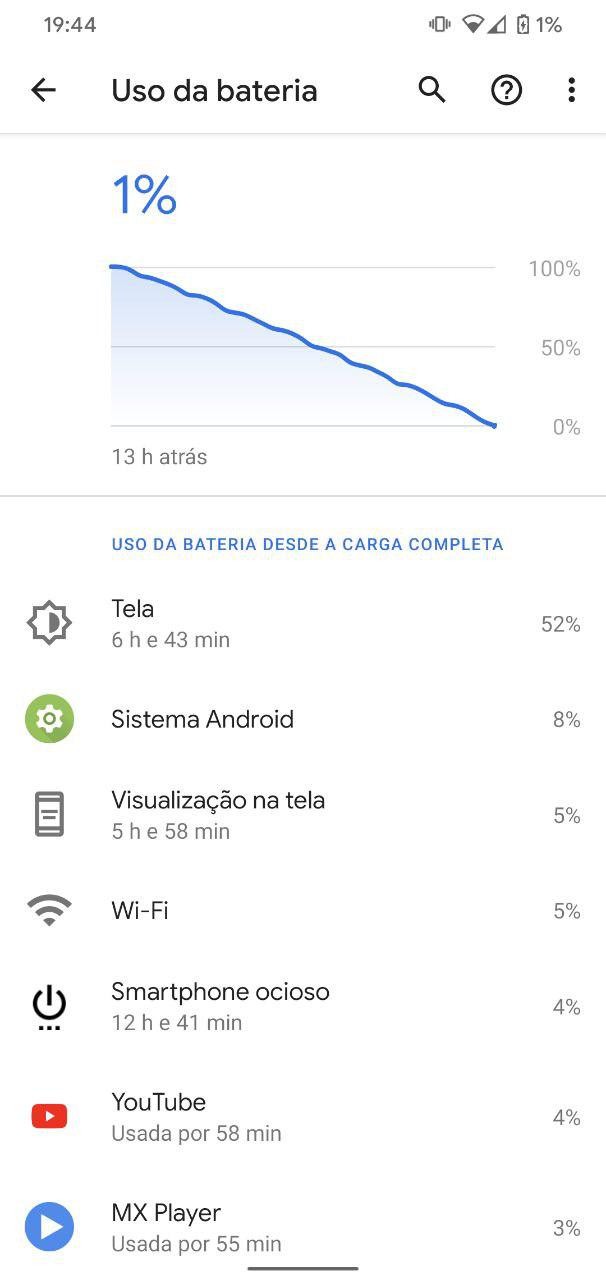Open Tela battery usage details
606x1280 pixels.
303,624
